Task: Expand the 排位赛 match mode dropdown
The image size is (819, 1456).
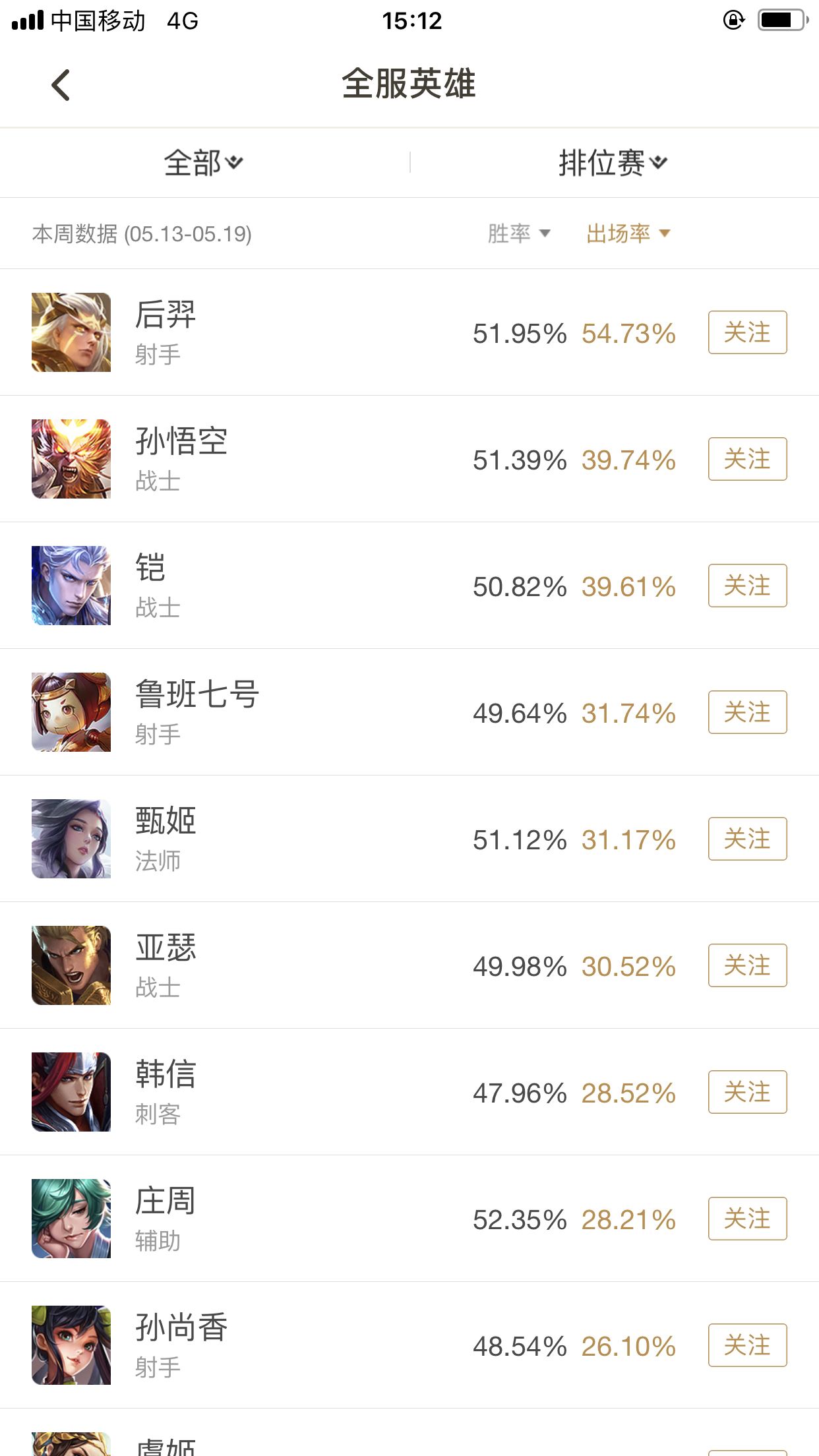Action: pyautogui.click(x=613, y=162)
